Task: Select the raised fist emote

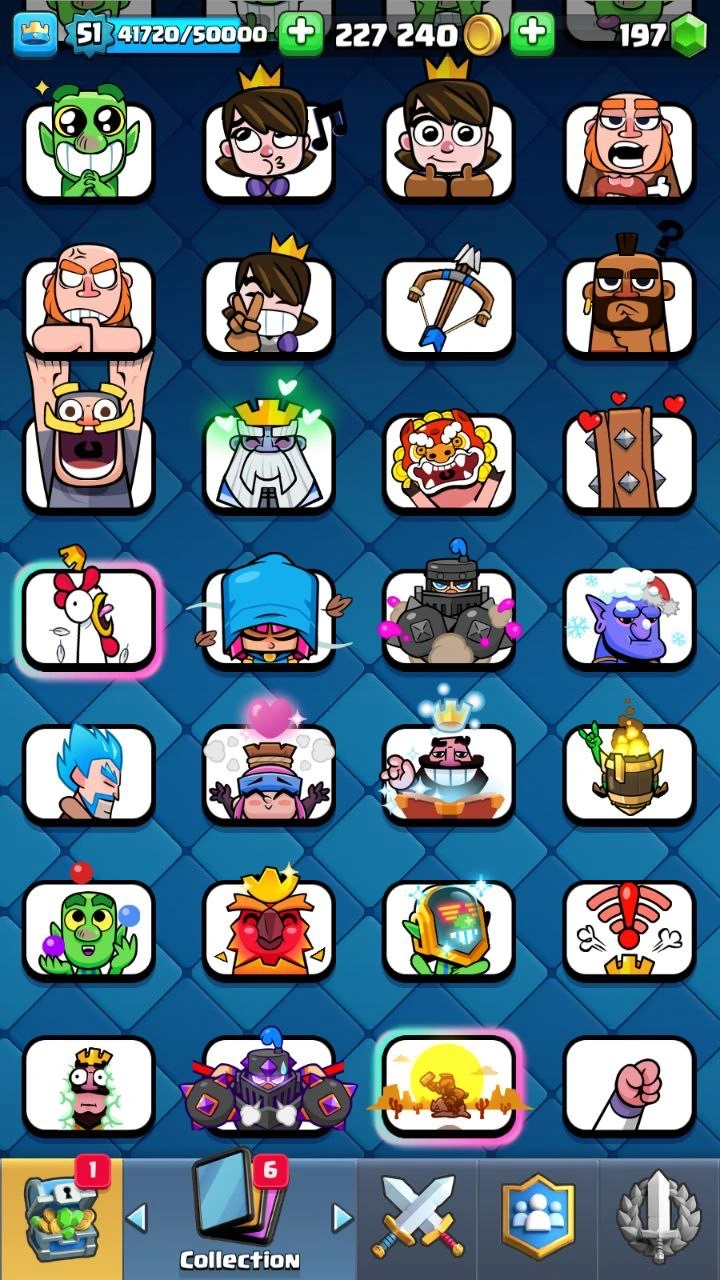Action: point(629,1086)
